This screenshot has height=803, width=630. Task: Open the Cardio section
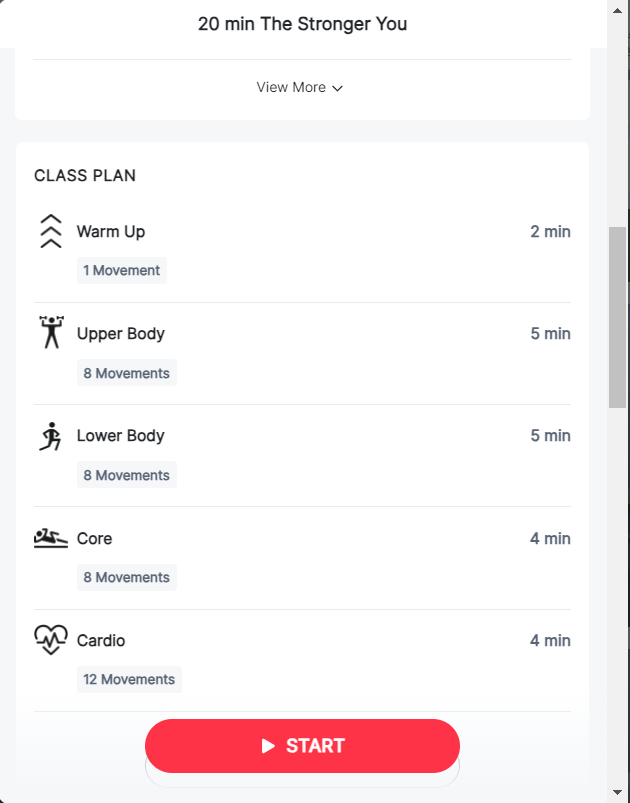click(101, 641)
